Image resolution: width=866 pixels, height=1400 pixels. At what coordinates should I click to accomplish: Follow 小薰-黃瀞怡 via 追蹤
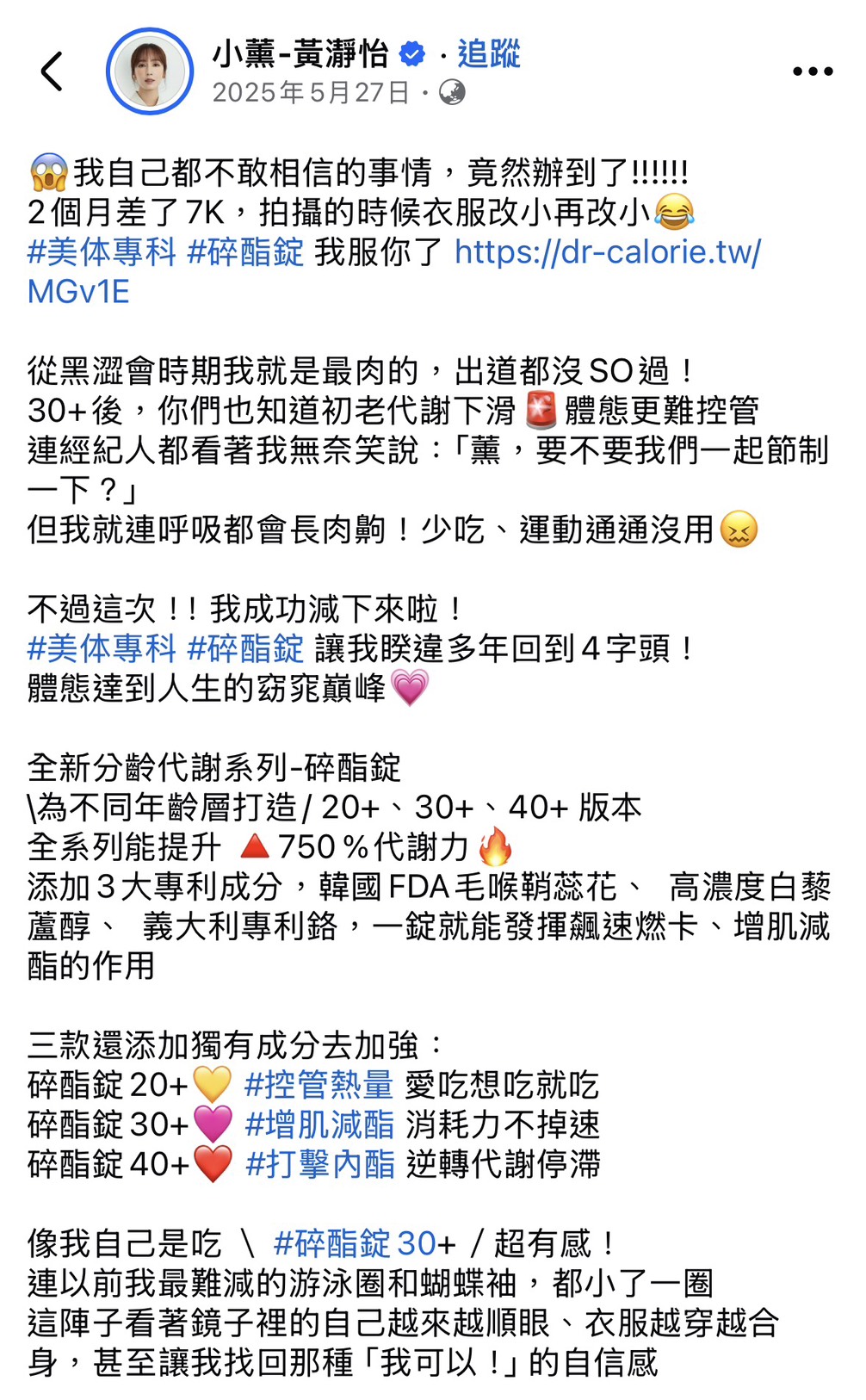tap(488, 53)
